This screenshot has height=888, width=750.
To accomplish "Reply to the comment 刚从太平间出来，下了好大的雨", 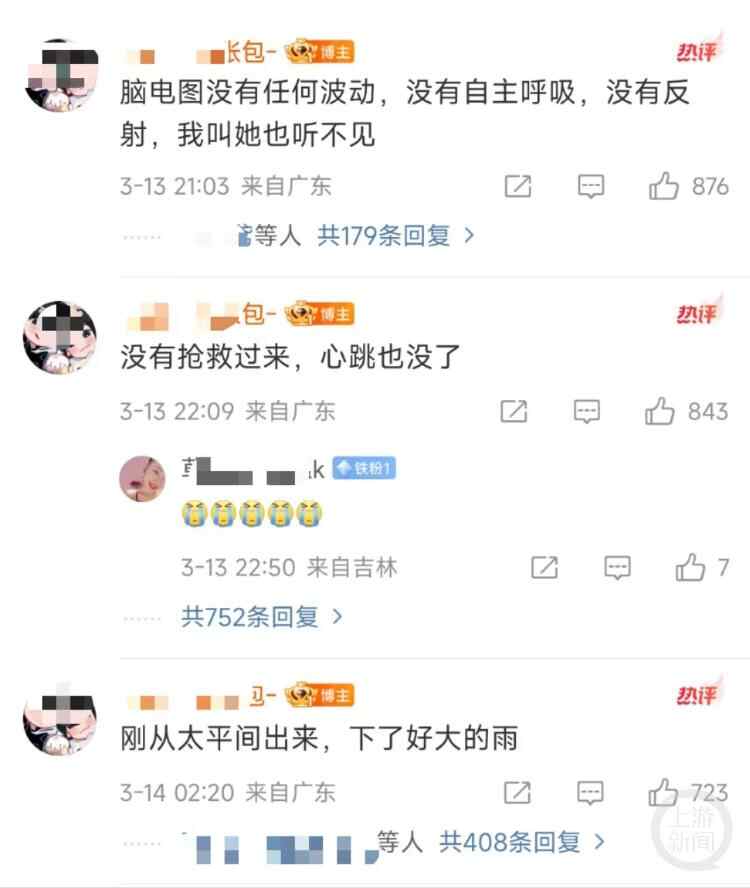I will pos(590,793).
